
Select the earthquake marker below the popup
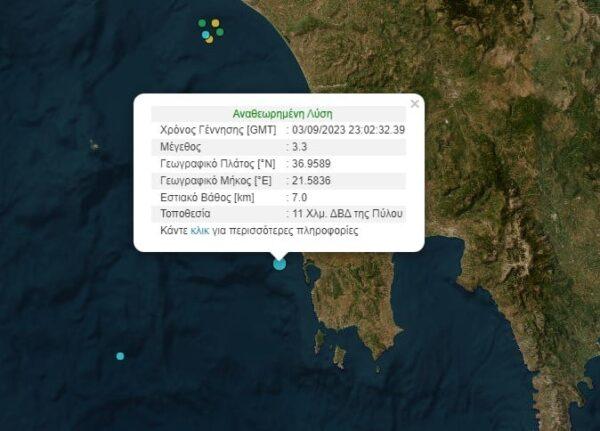[x=280, y=263]
